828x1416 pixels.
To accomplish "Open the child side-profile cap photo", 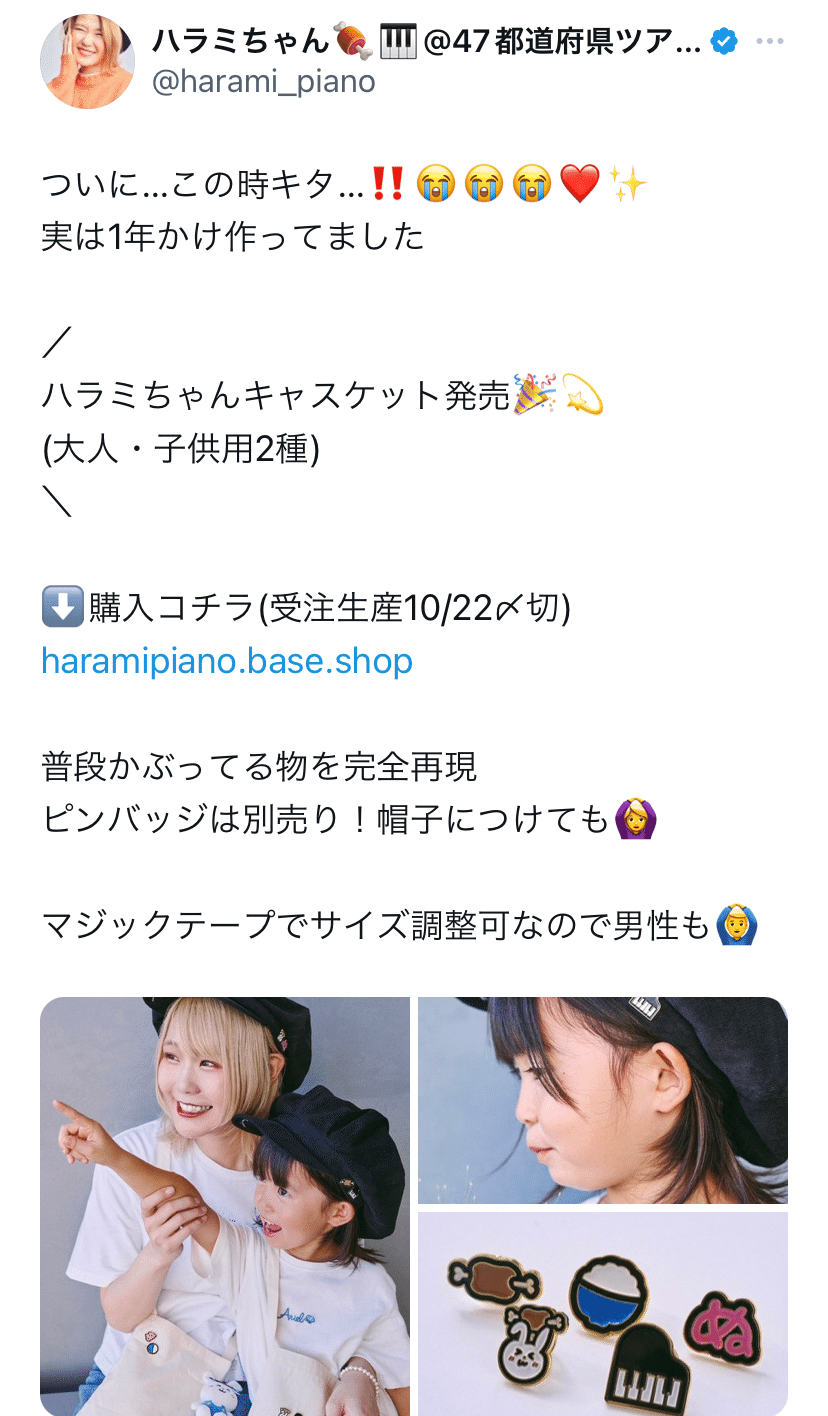I will pyautogui.click(x=603, y=1100).
